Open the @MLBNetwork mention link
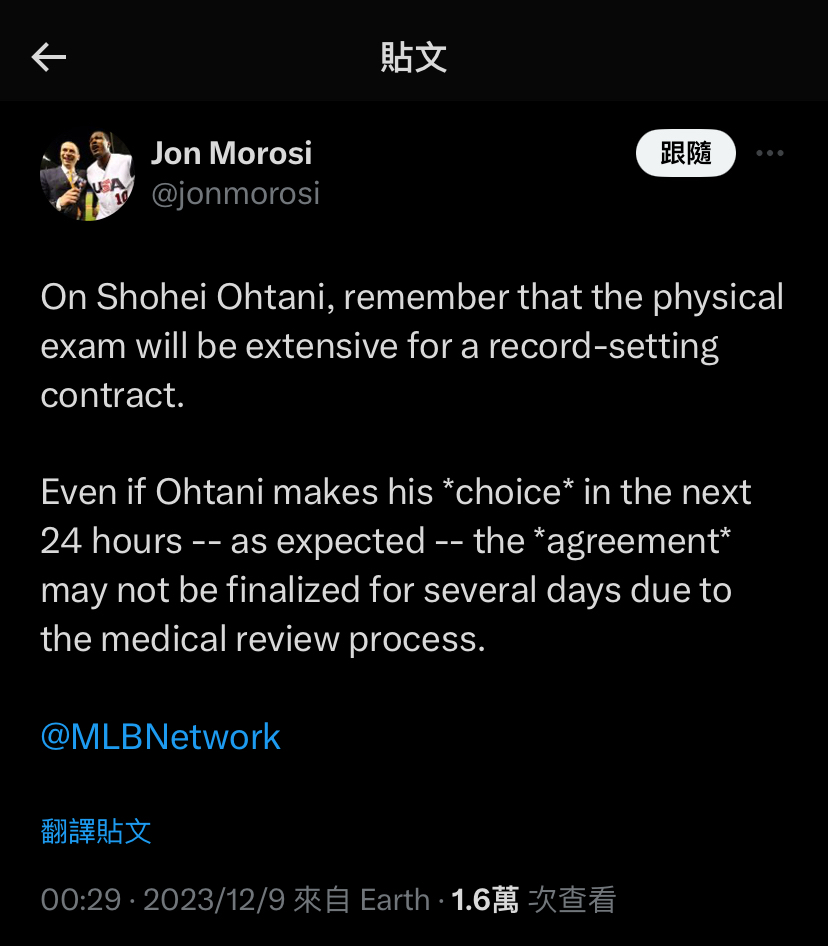Image resolution: width=828 pixels, height=946 pixels. coord(160,737)
